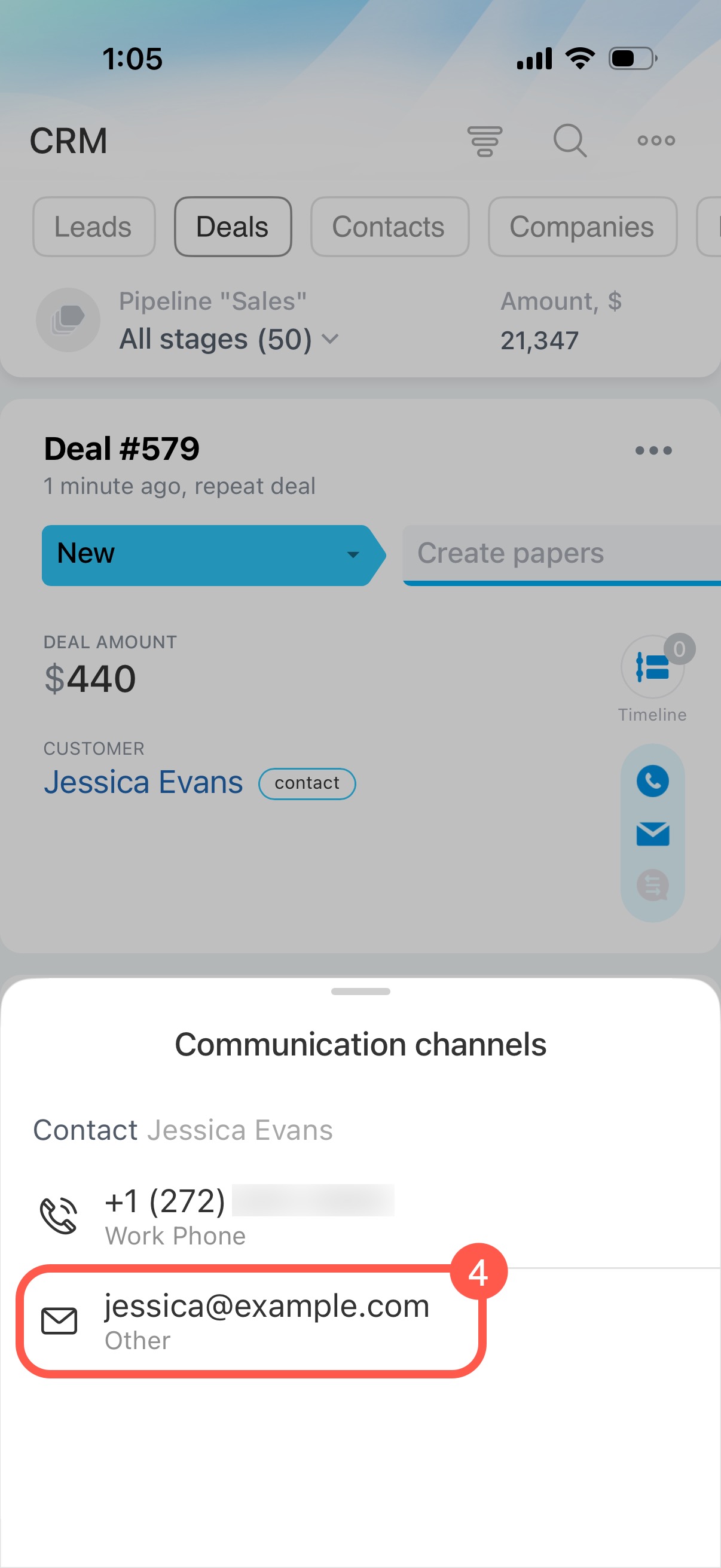Tap the mail icon on the deal card
This screenshot has height=1568, width=721.
[x=652, y=834]
